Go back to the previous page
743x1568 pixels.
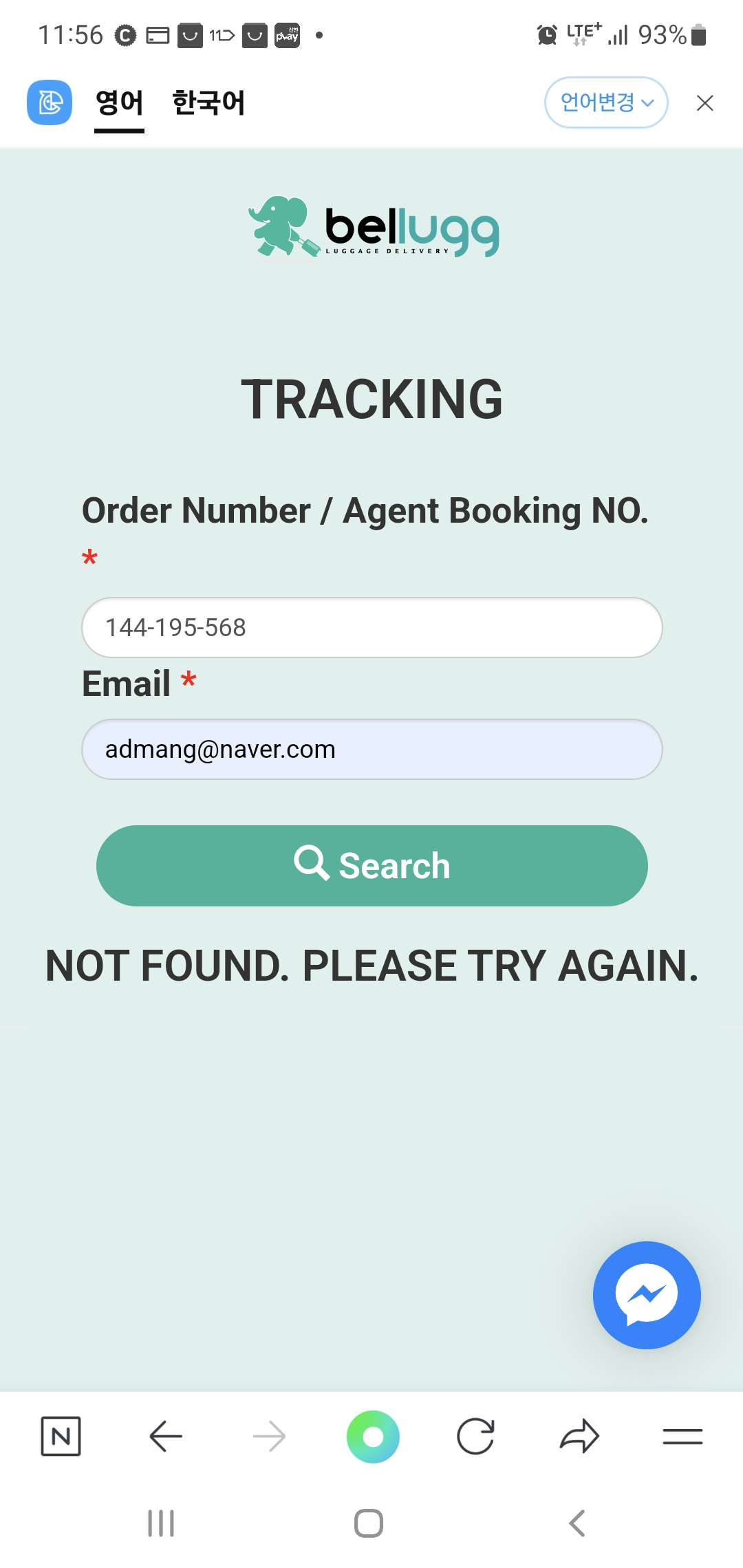tap(165, 1436)
